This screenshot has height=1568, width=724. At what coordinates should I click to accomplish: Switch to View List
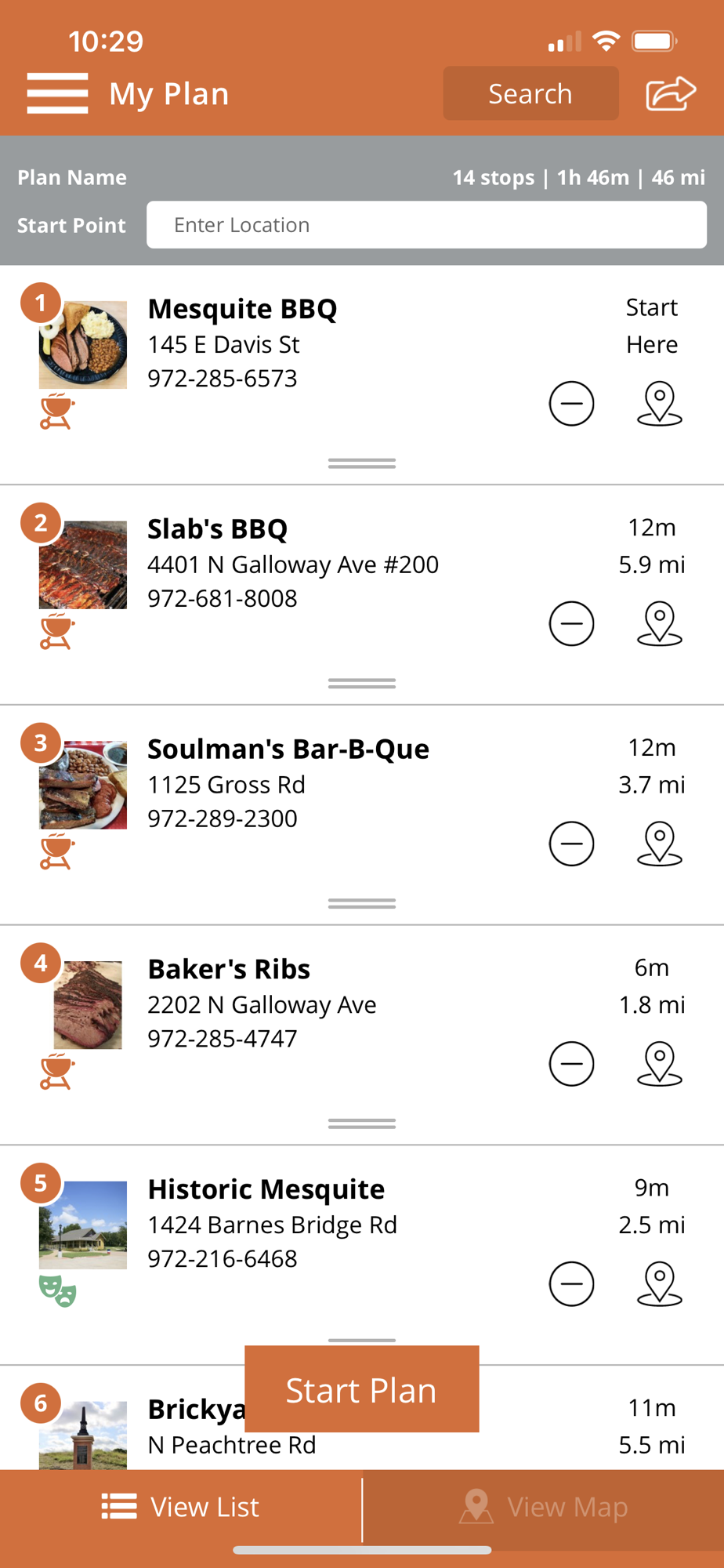point(181,1507)
